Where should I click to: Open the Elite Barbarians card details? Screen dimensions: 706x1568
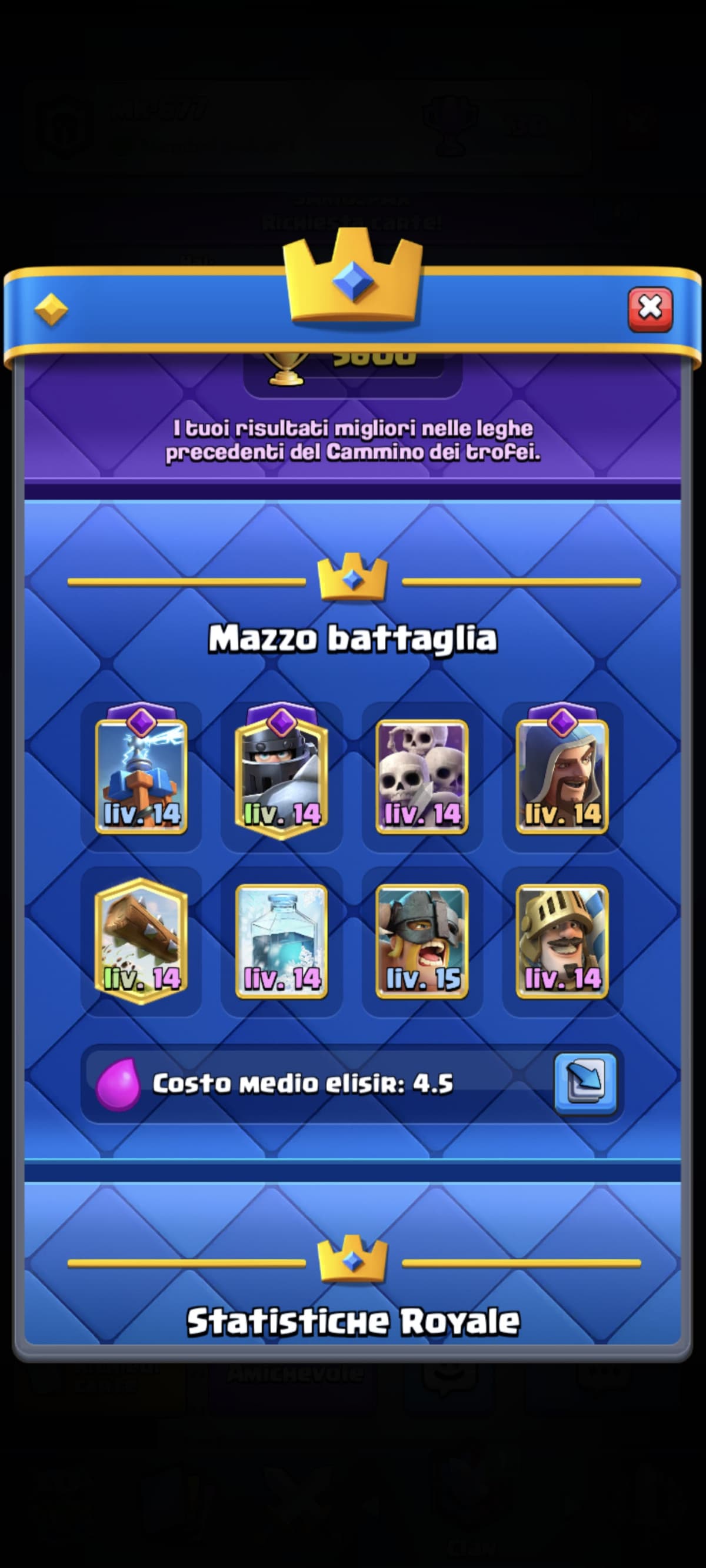point(422,941)
